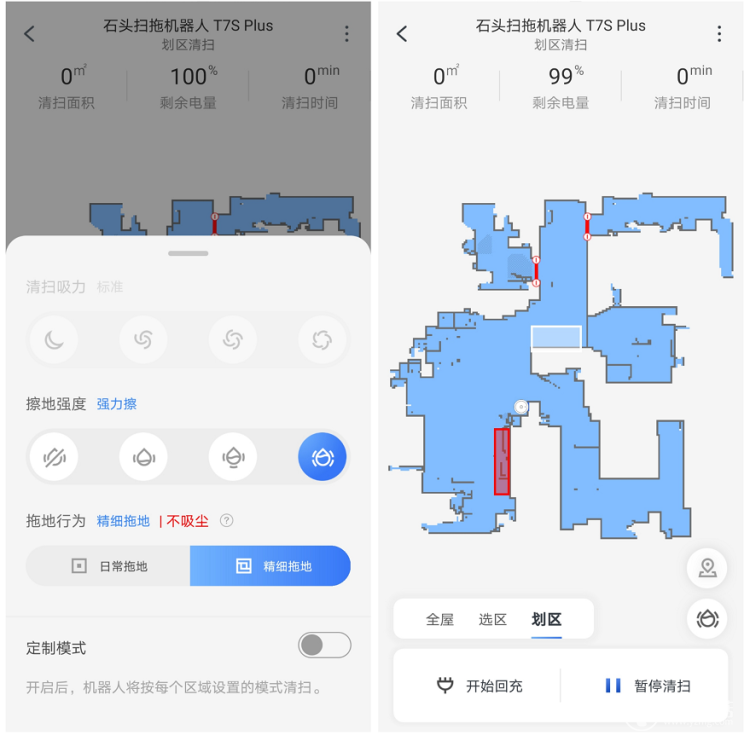
Task: Enable the 定制模式 switch
Action: pyautogui.click(x=324, y=645)
